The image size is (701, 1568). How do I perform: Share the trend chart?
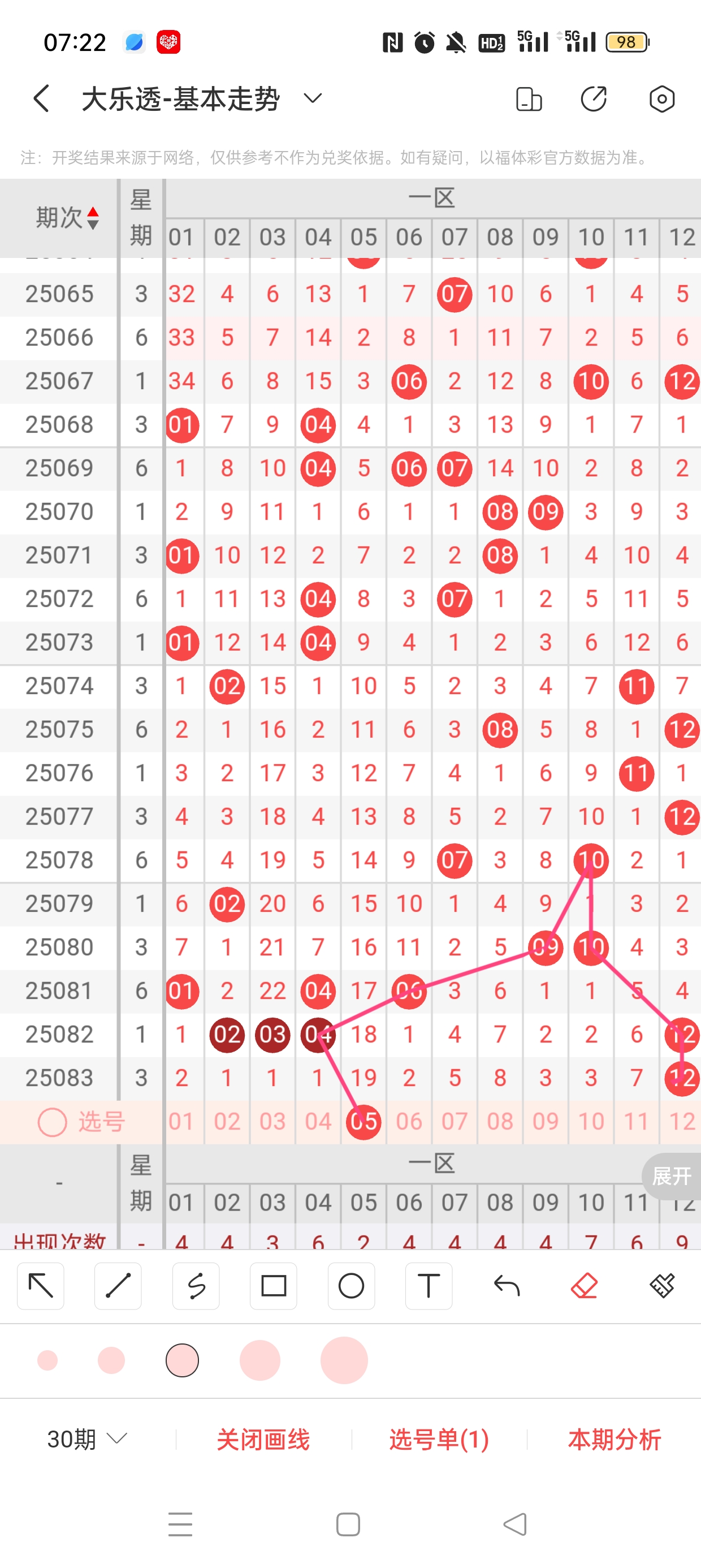(594, 99)
